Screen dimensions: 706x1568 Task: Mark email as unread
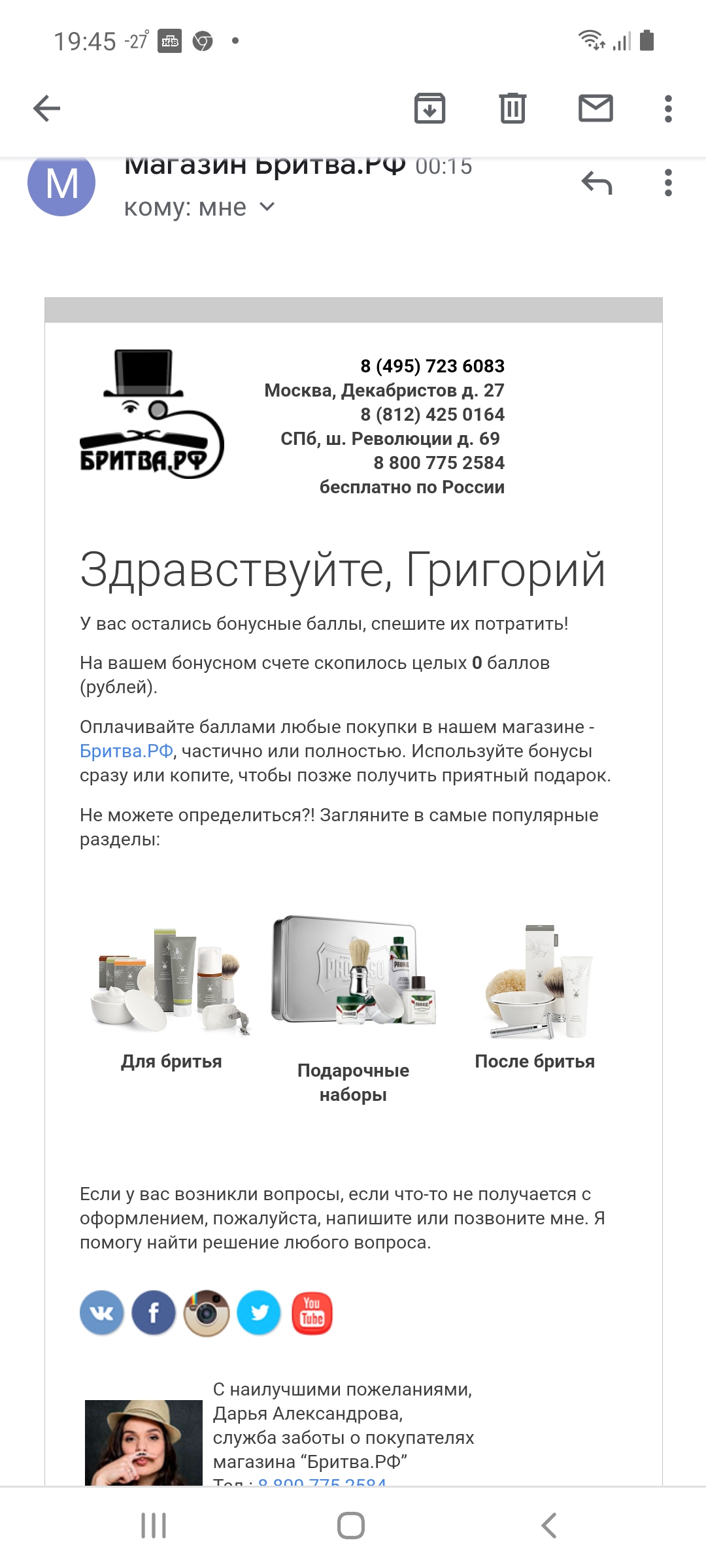pyautogui.click(x=596, y=108)
